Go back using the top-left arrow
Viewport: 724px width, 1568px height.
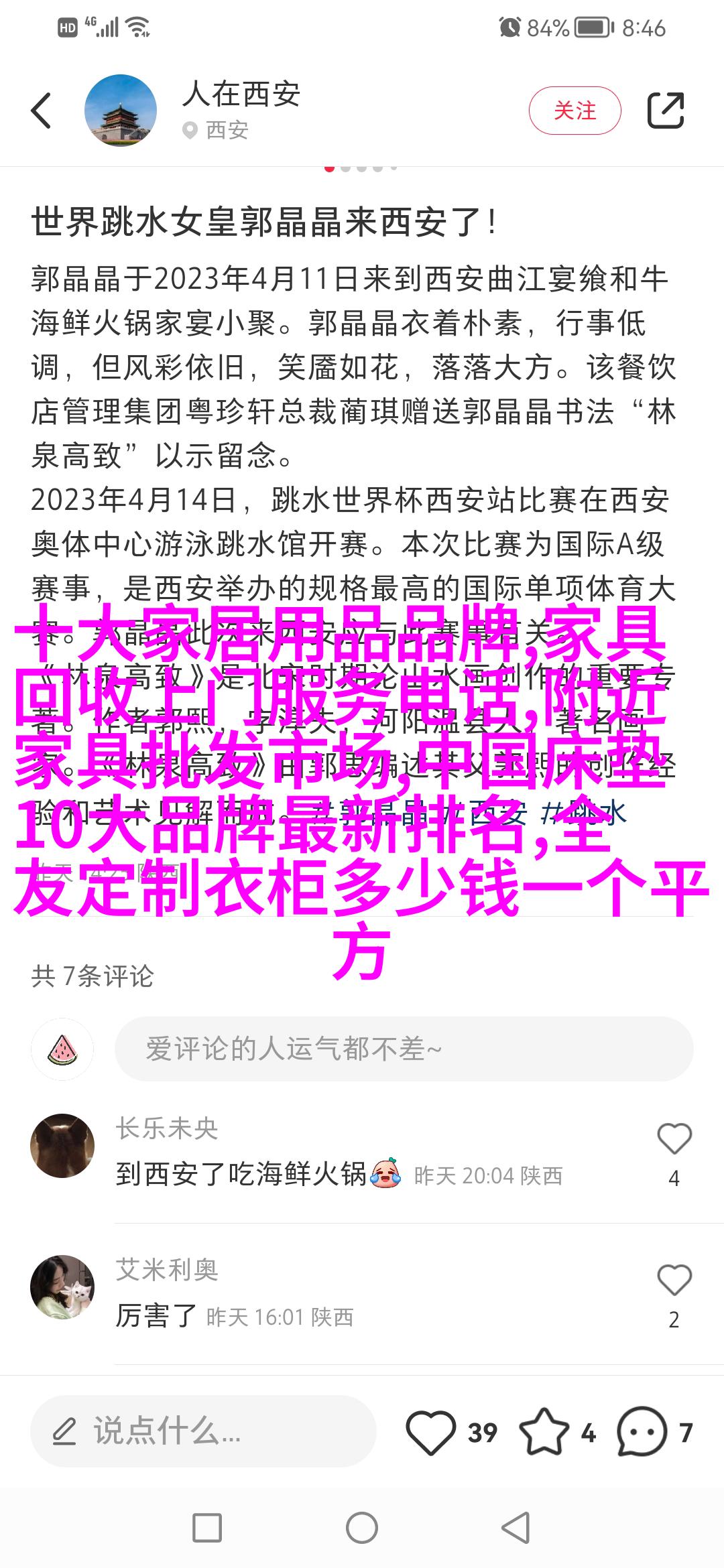click(42, 111)
